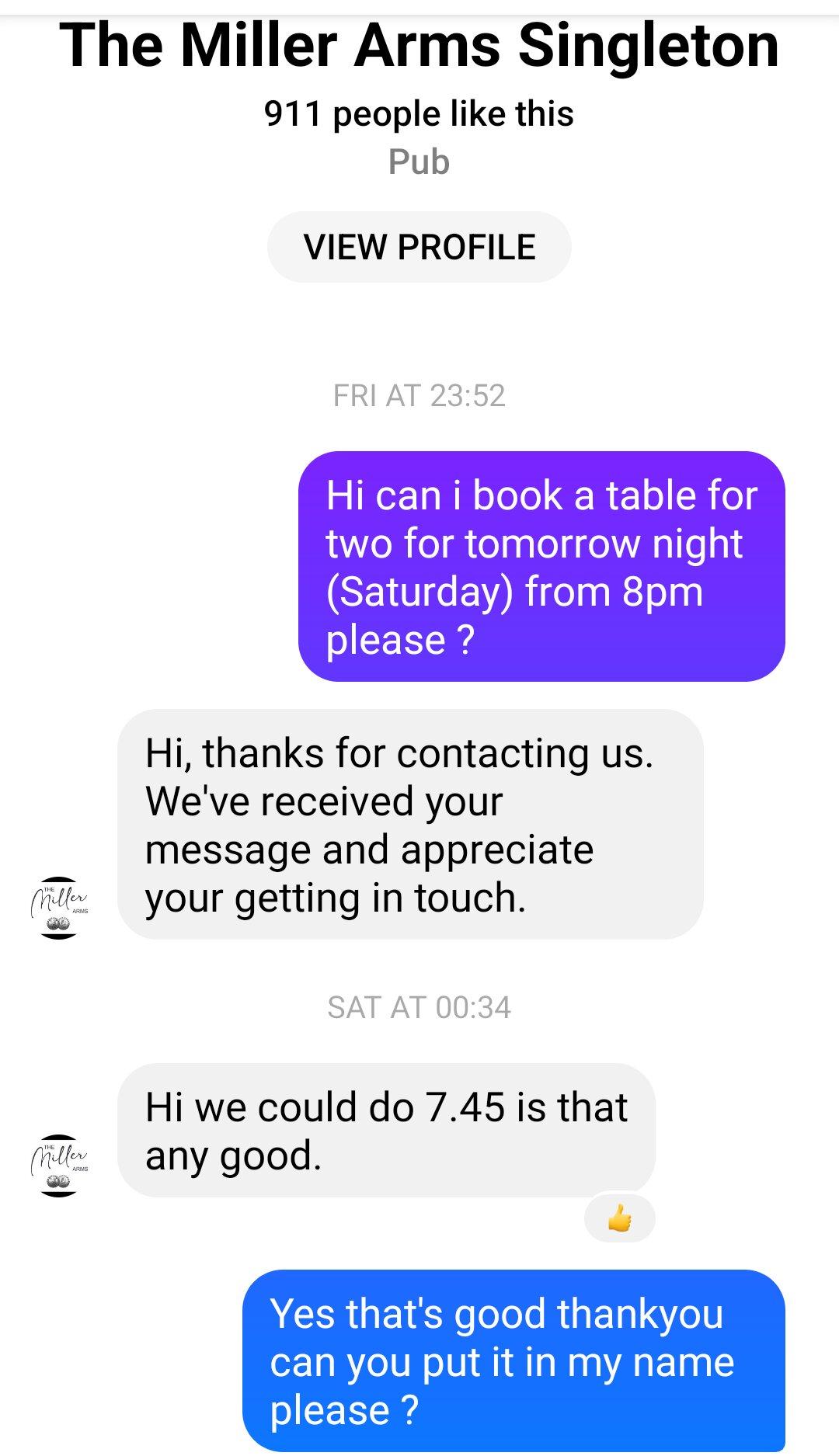Open the pub's avatar next to the 7.45 message
The height and width of the screenshot is (1456, 839).
point(59,1165)
